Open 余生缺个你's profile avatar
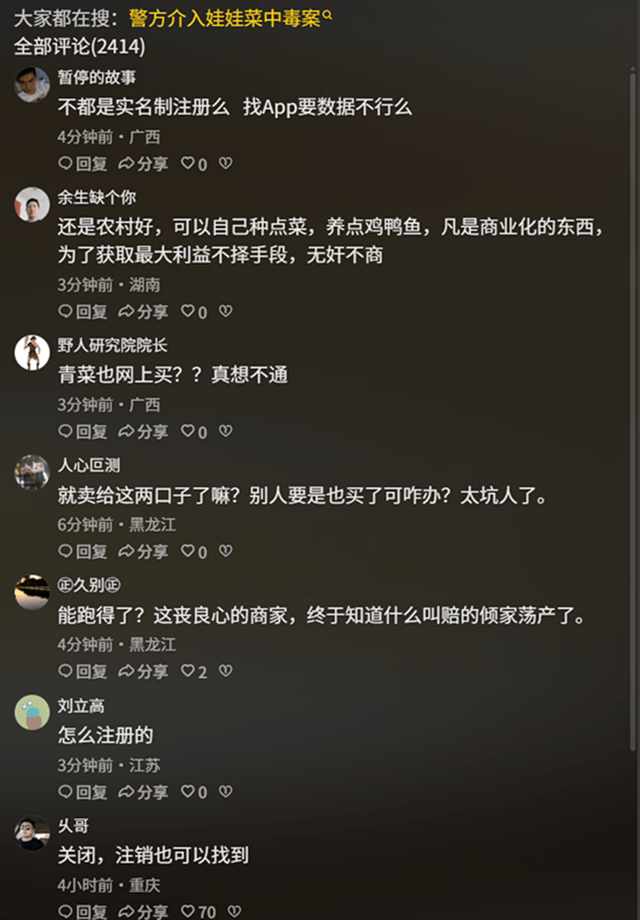Image resolution: width=640 pixels, height=920 pixels. [32, 204]
